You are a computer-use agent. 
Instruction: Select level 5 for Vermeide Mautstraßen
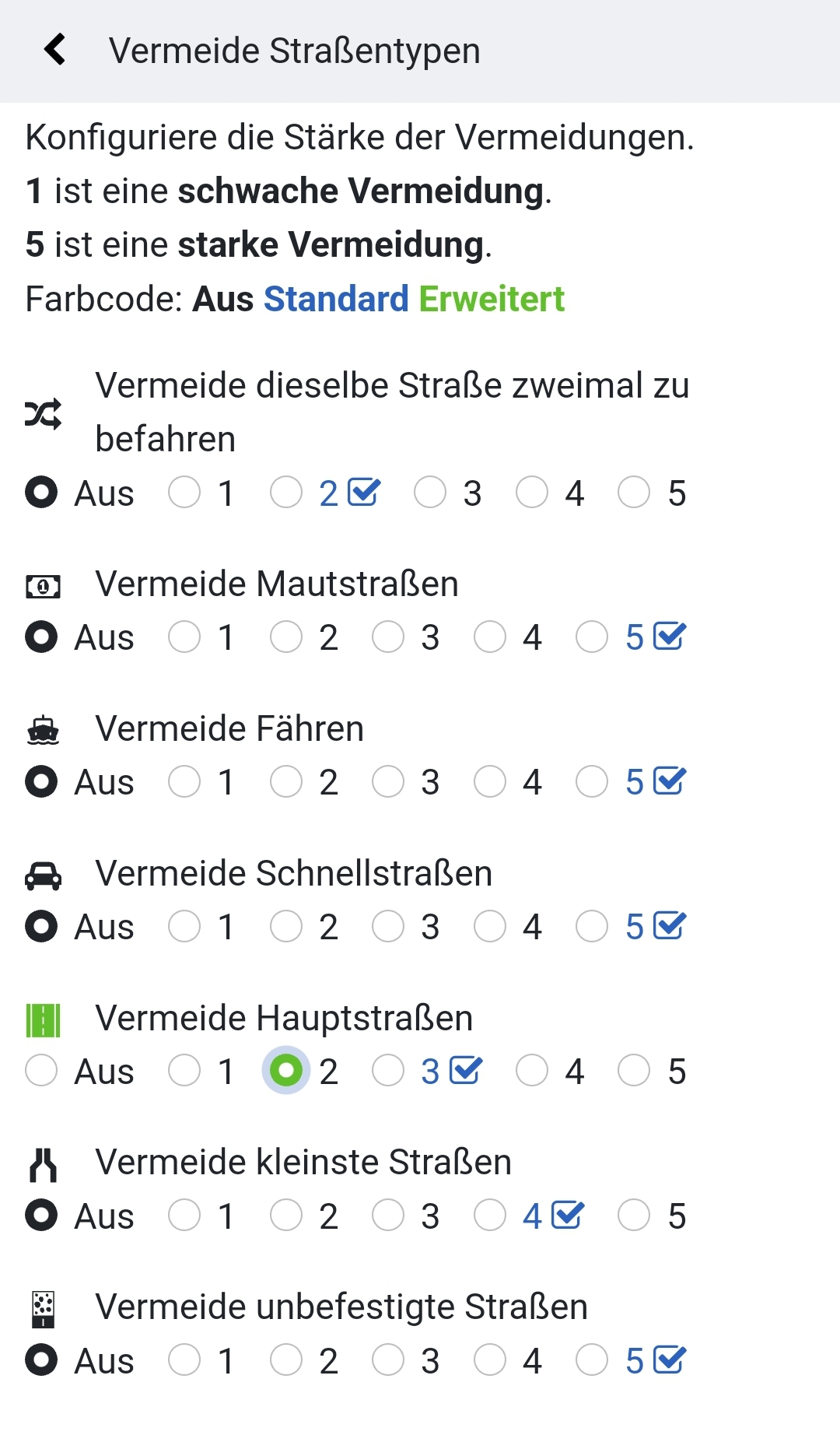592,637
